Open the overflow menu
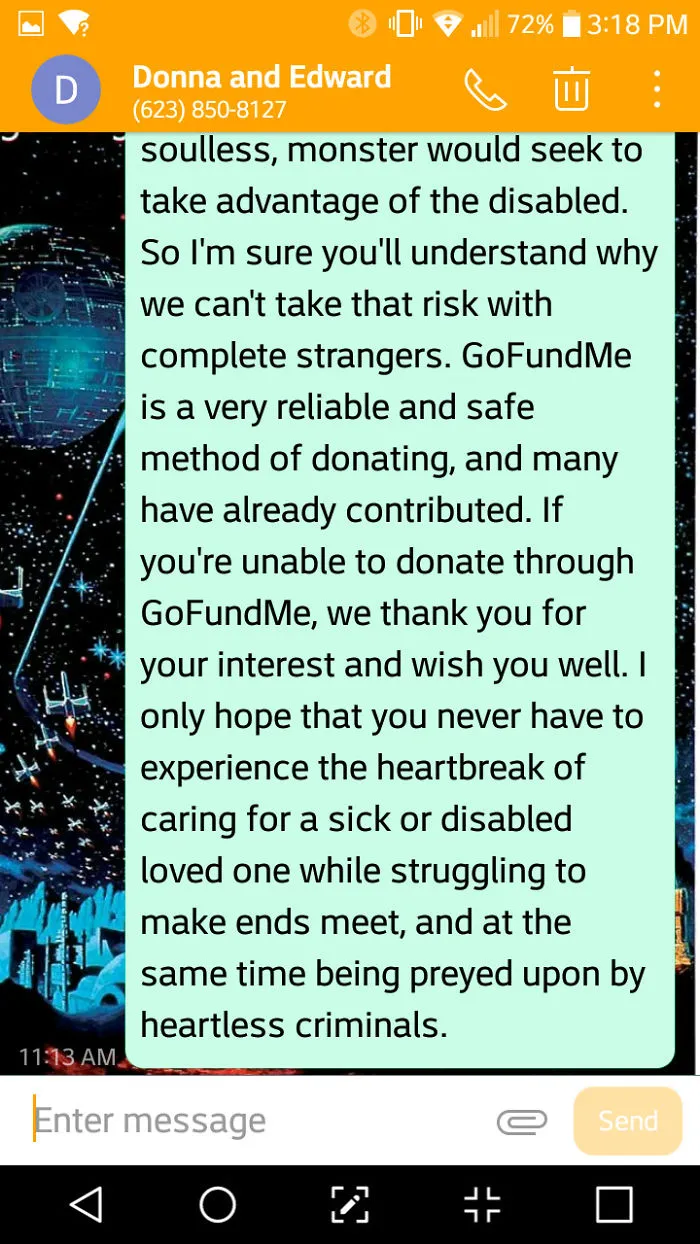700x1244 pixels. tap(656, 89)
